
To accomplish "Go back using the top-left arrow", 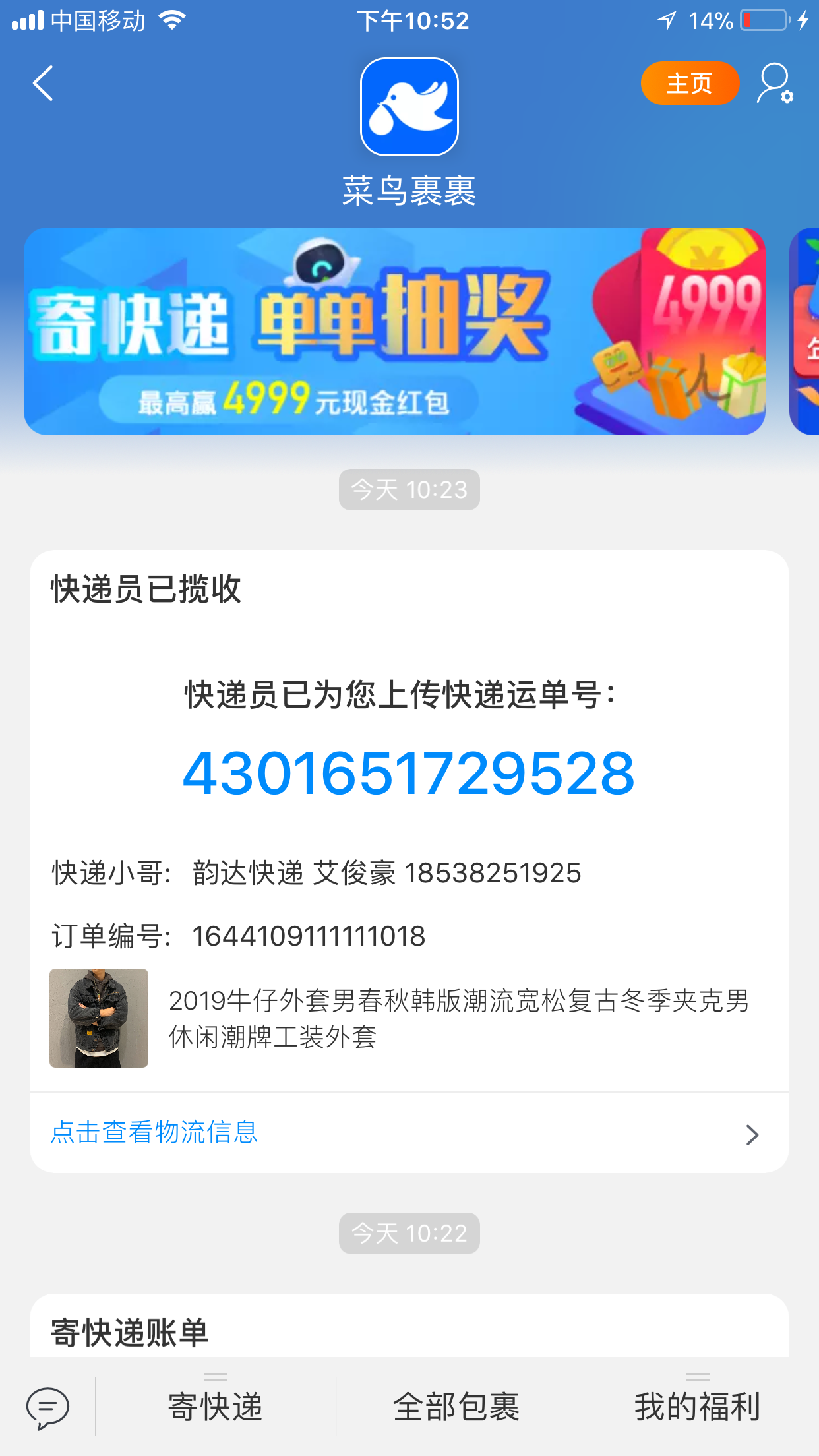I will (44, 84).
